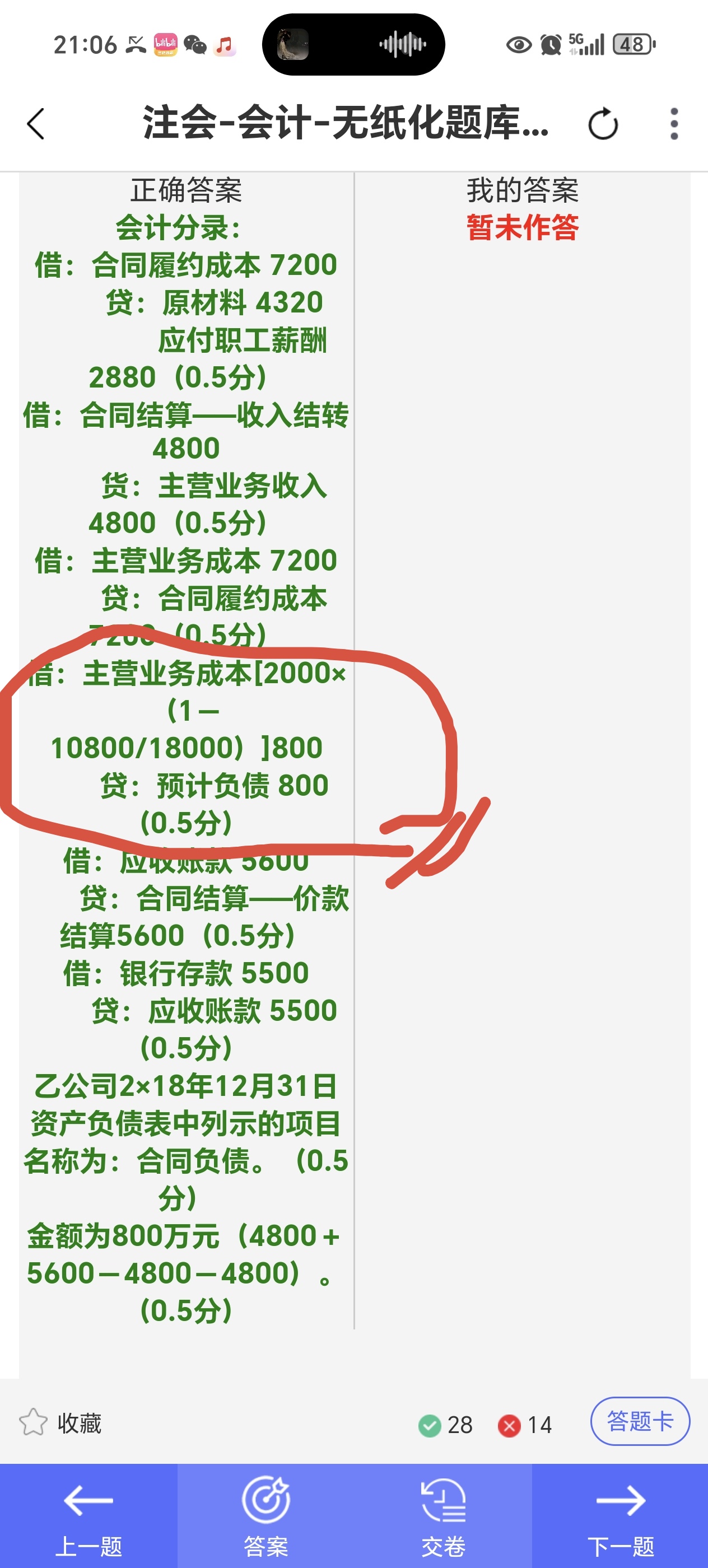Viewport: 708px width, 1568px height.
Task: Go to 下一题 next question
Action: coord(620,1516)
